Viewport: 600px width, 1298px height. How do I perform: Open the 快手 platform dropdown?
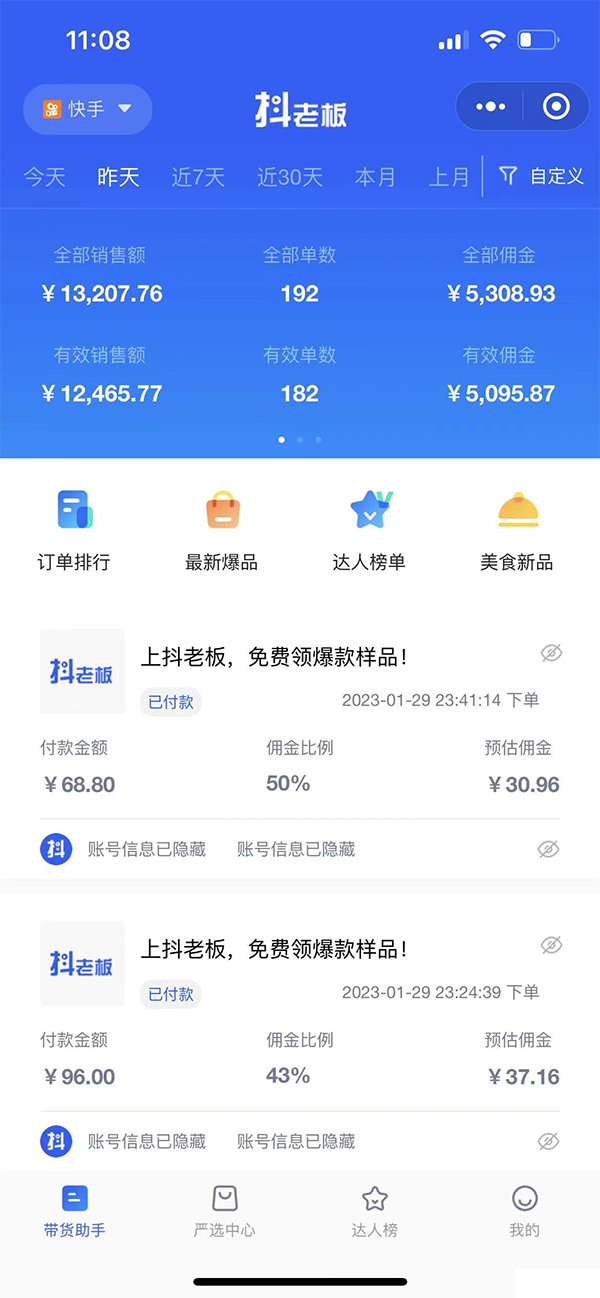pyautogui.click(x=87, y=109)
